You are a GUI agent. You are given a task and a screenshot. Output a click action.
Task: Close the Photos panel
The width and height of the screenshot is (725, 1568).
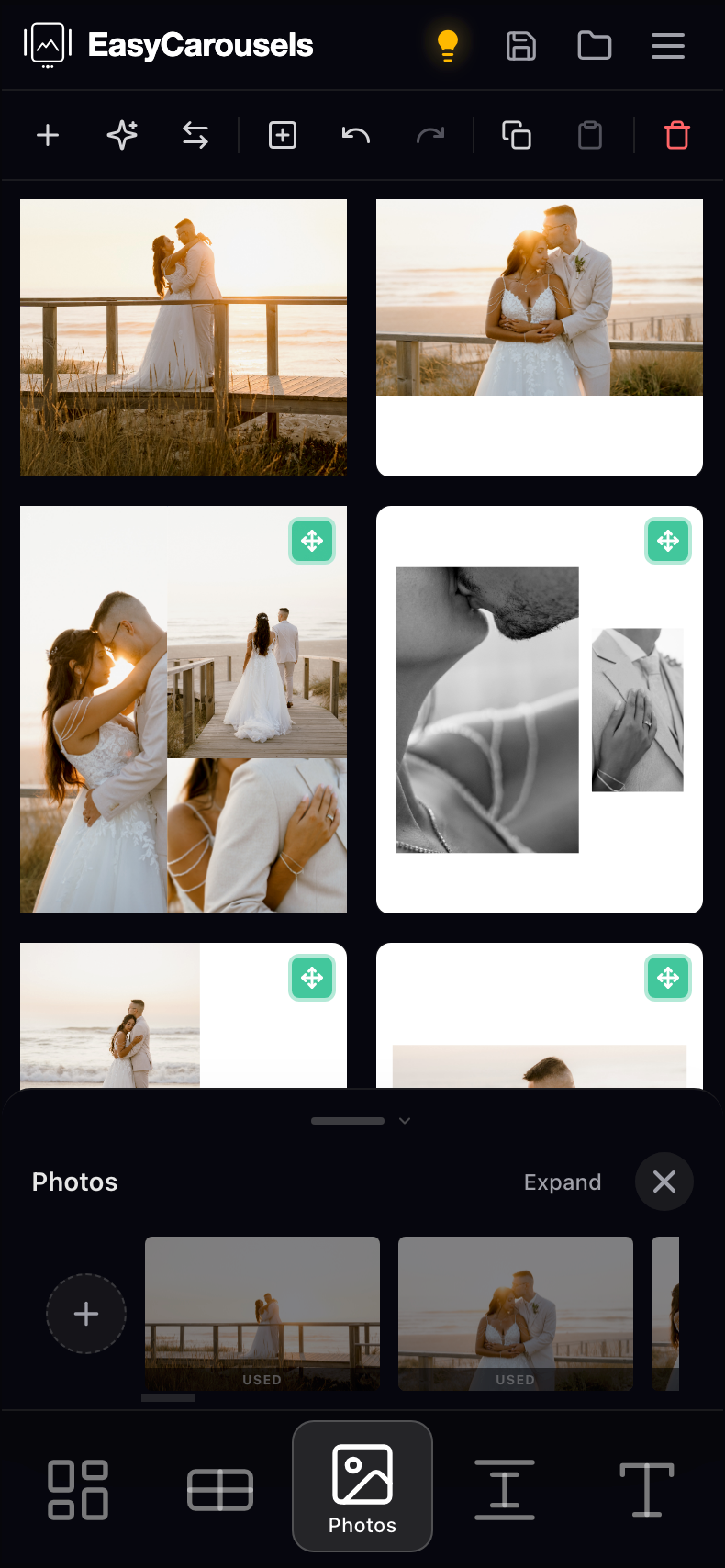pyautogui.click(x=664, y=1182)
